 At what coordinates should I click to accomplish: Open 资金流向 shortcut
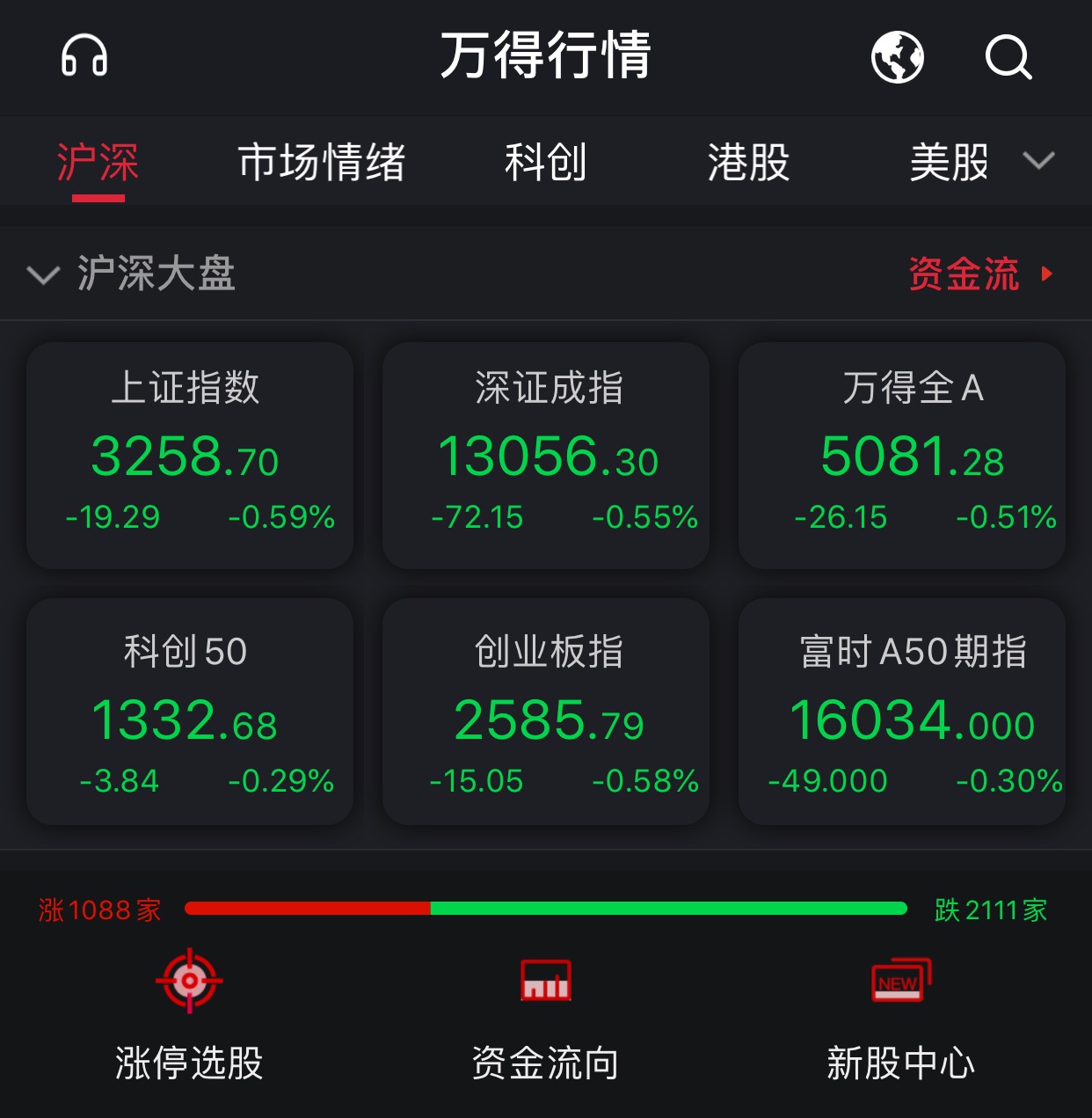[x=545, y=1016]
